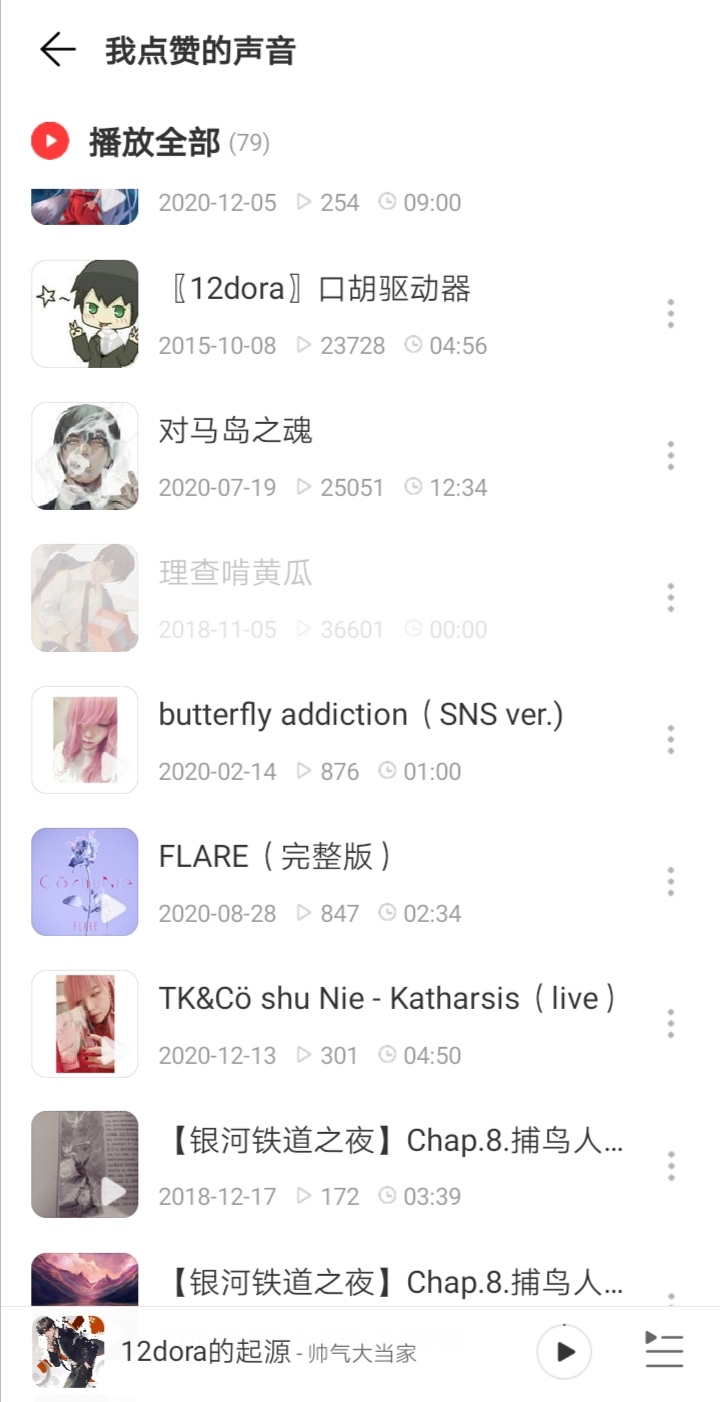Show options for Katharsis (live) track
The image size is (720, 1402).
(x=671, y=1023)
